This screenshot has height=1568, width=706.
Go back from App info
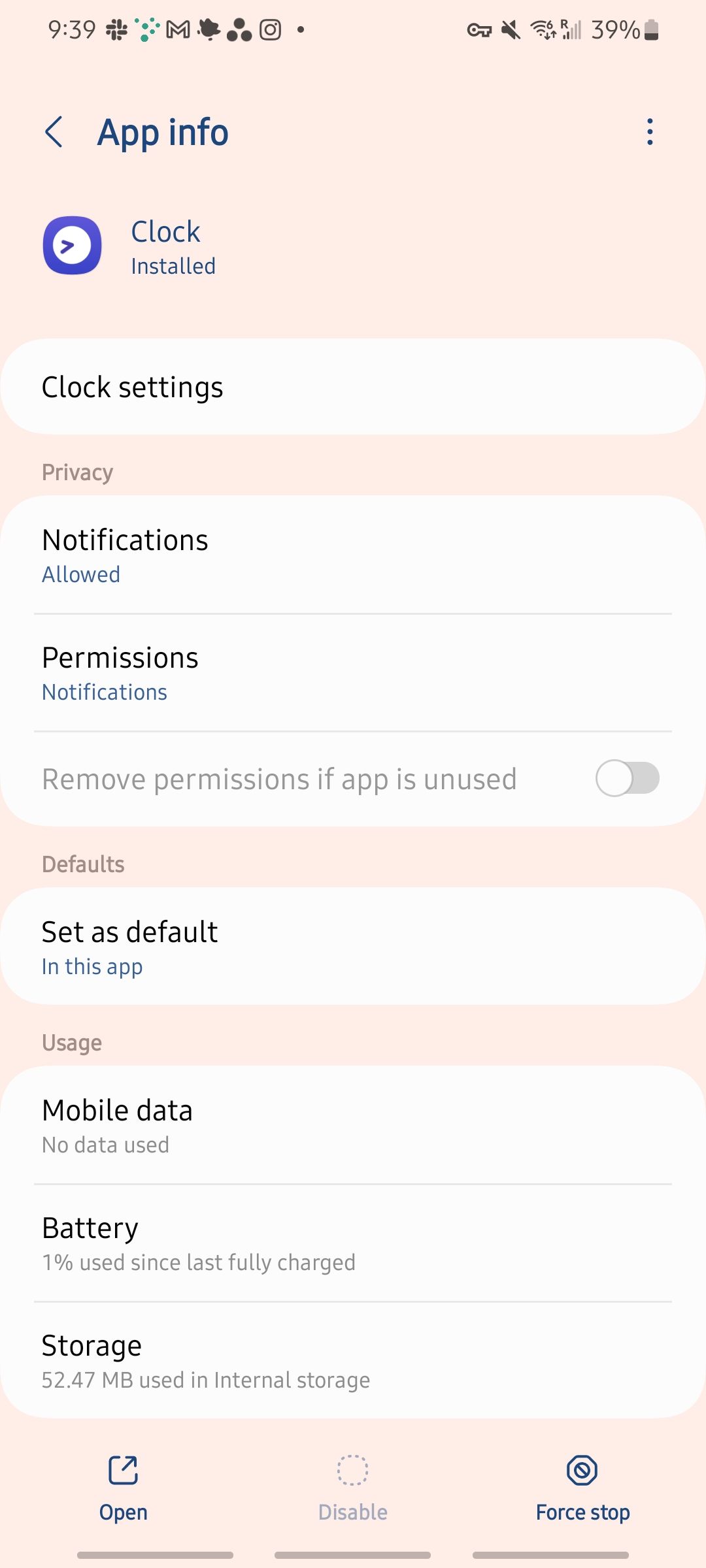pyautogui.click(x=54, y=133)
